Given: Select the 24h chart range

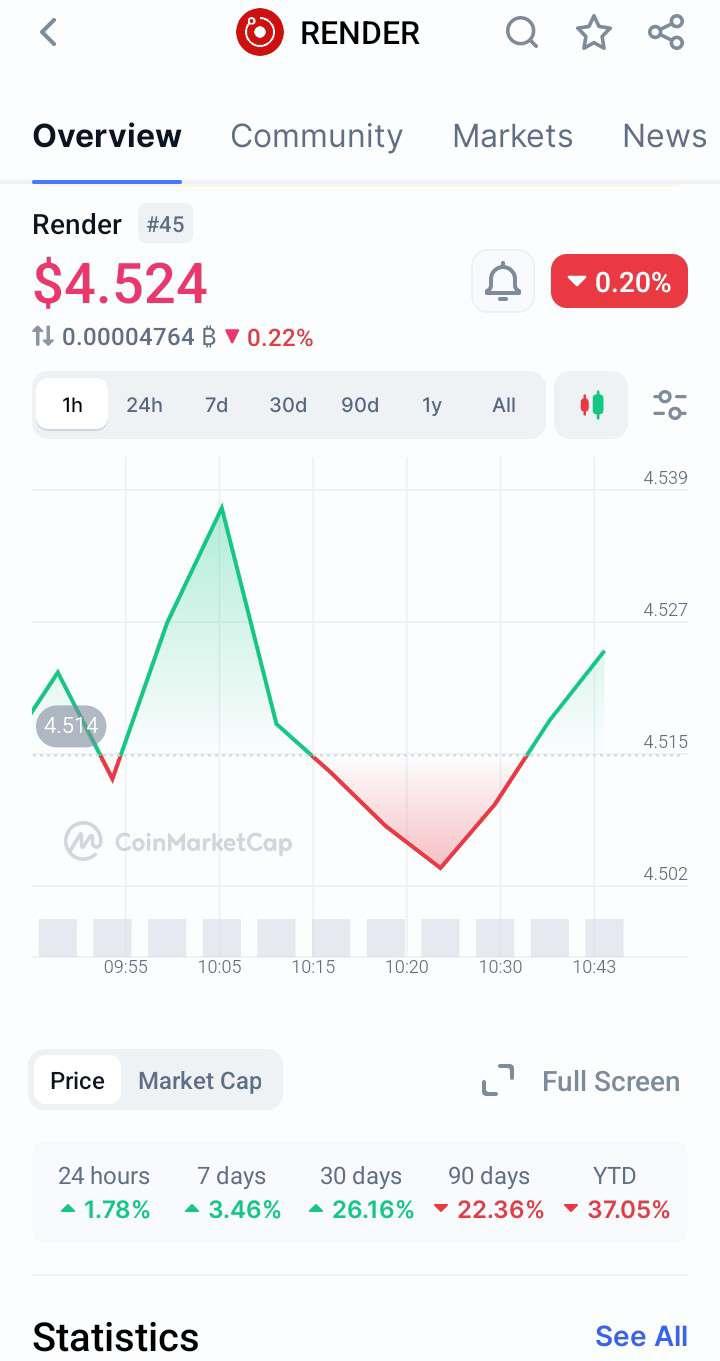Looking at the screenshot, I should (144, 405).
